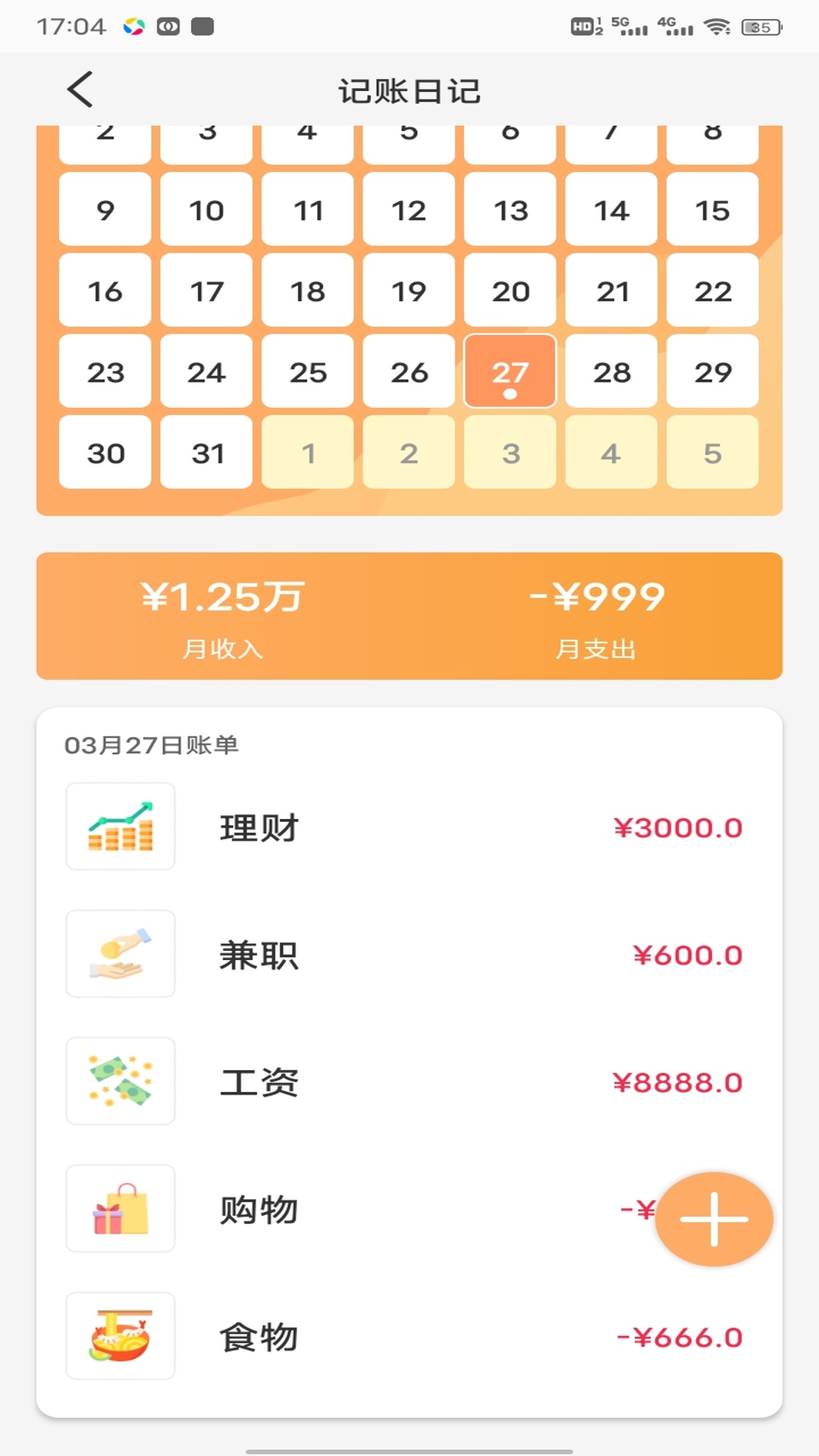The image size is (819, 1456).
Task: Select date 30 in the calendar grid
Action: point(105,453)
